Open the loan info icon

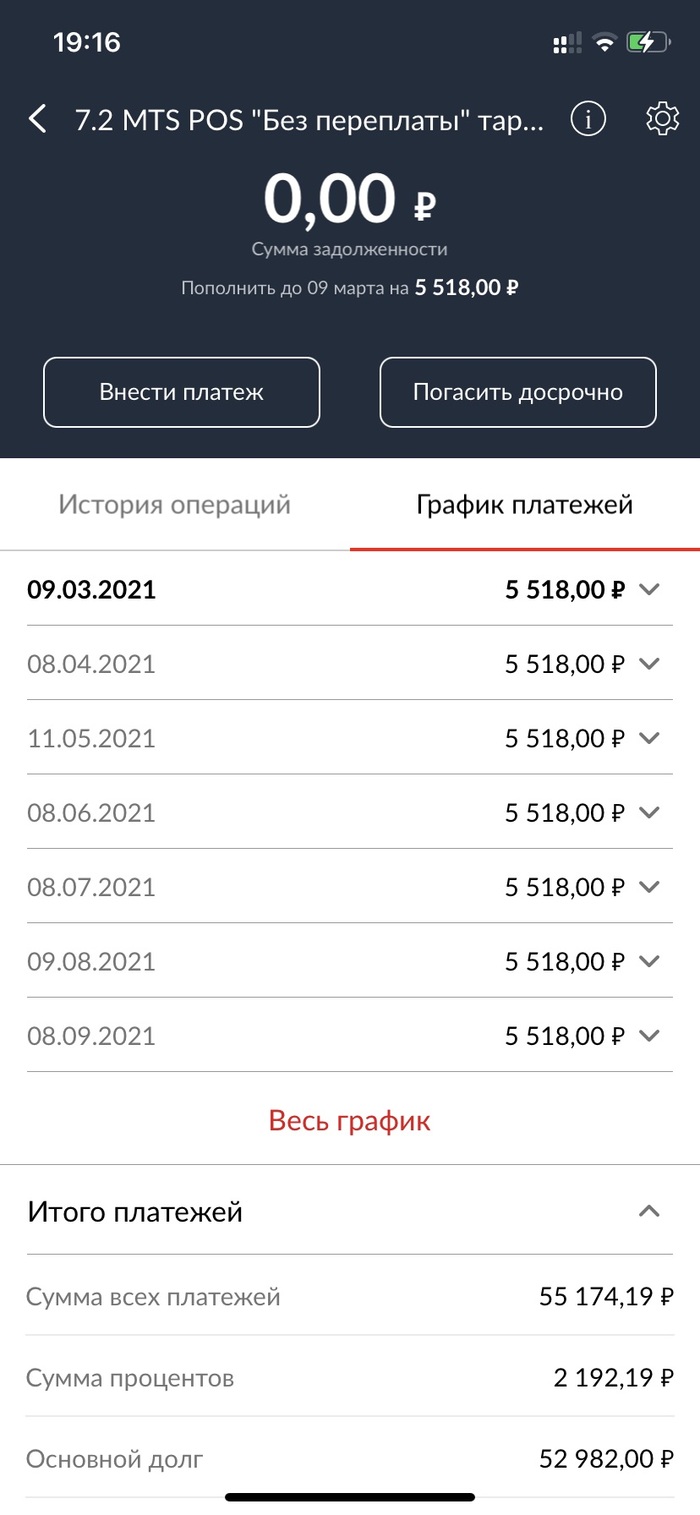[588, 120]
